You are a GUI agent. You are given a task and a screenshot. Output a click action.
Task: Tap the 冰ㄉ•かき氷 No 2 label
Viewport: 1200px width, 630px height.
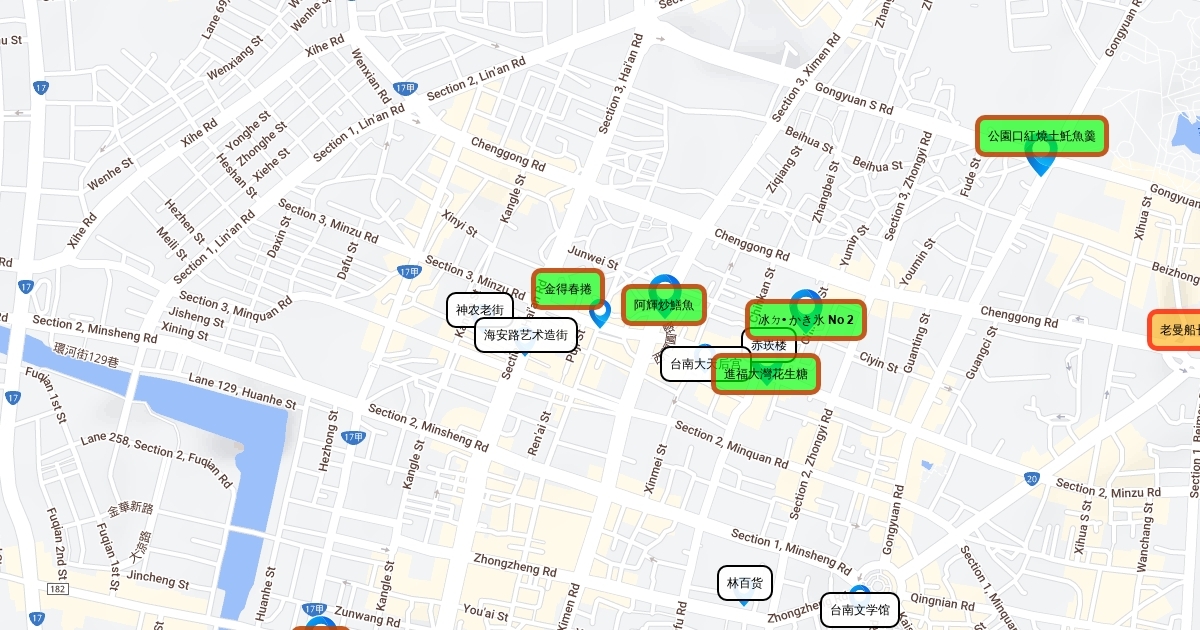tap(805, 320)
